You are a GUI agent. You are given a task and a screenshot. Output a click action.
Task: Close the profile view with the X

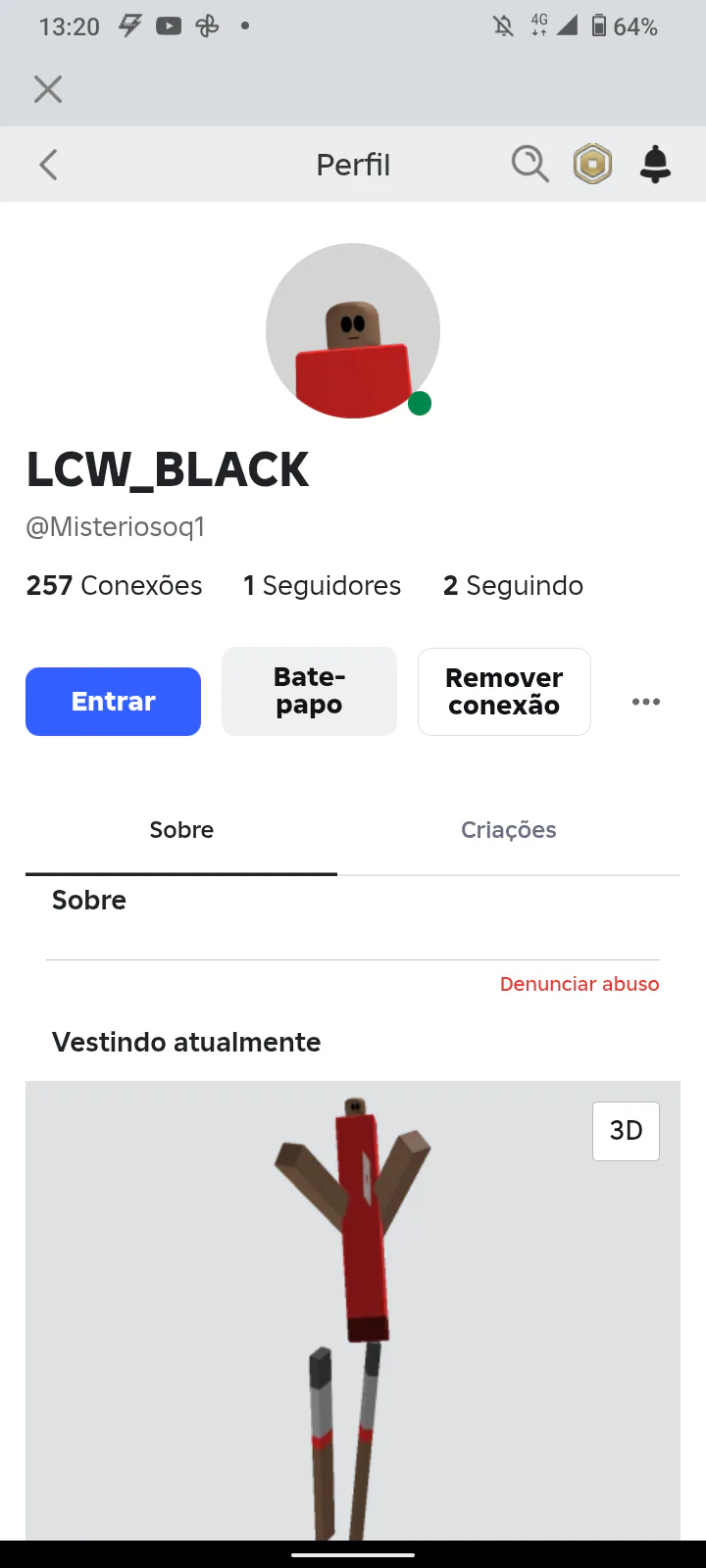47,89
